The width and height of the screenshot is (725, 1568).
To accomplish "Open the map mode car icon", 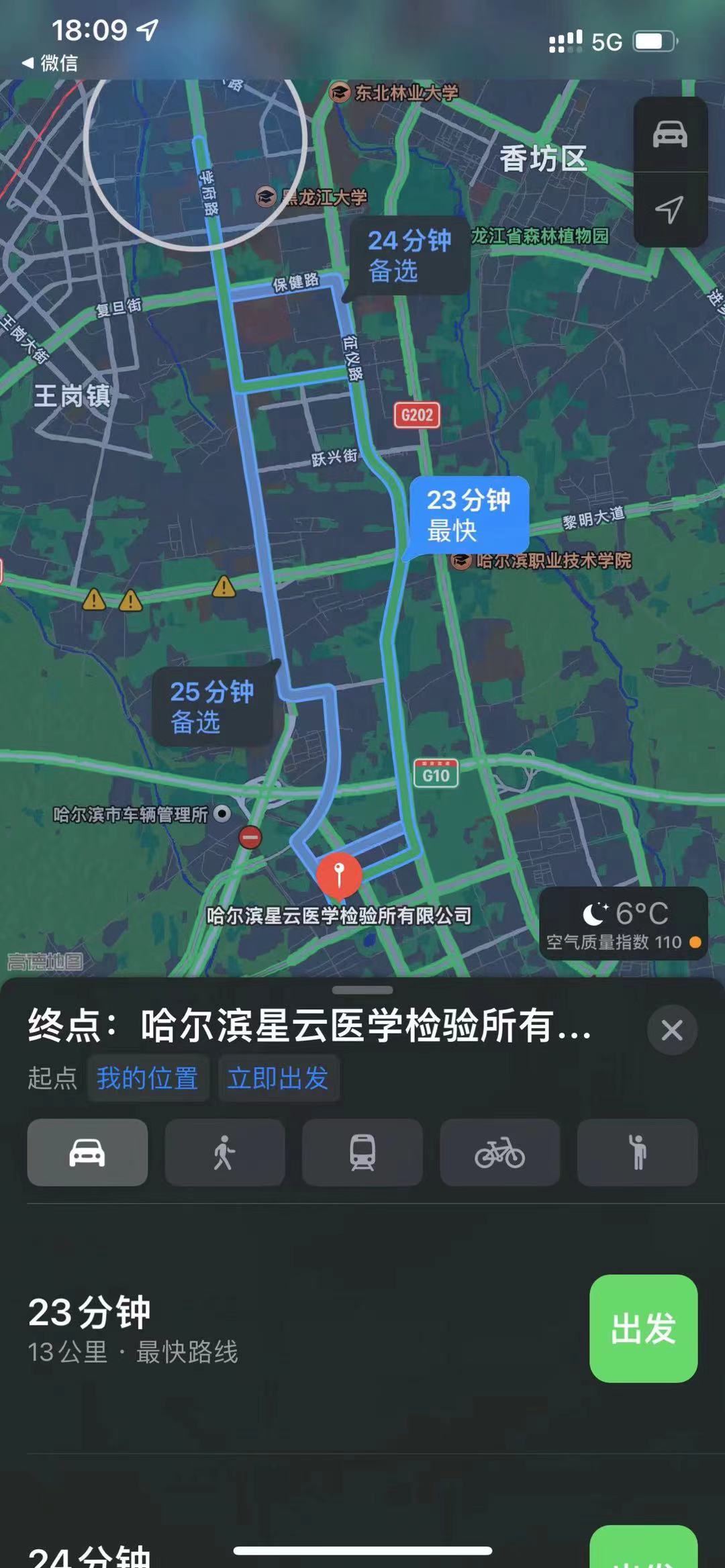I will pyautogui.click(x=670, y=134).
